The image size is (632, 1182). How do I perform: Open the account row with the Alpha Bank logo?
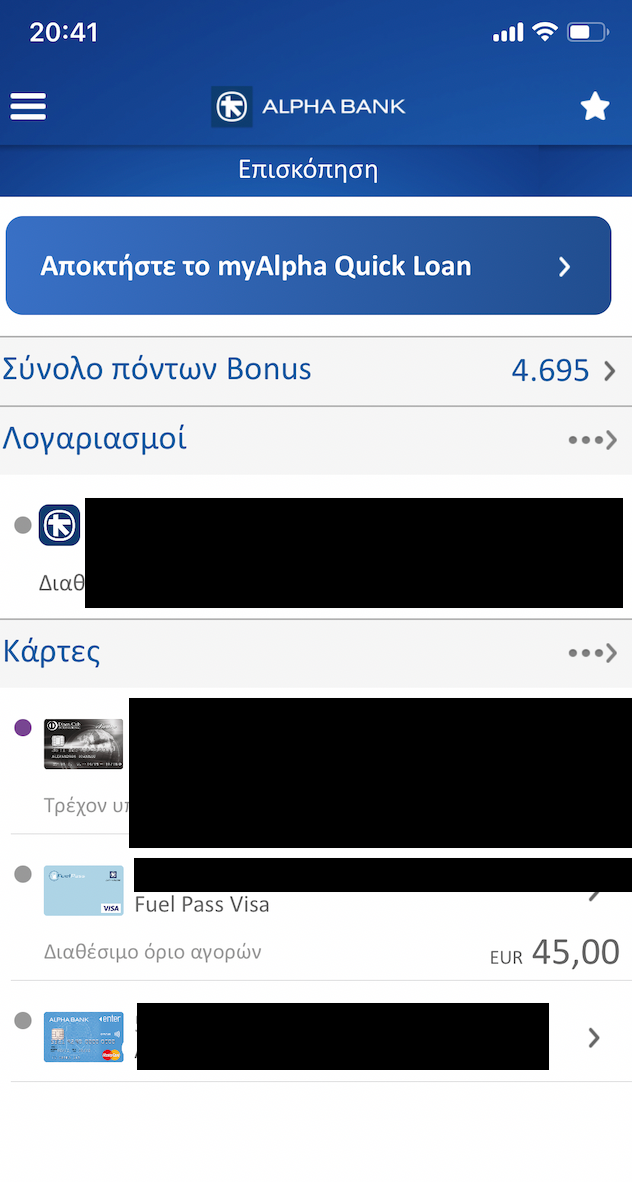pos(316,547)
